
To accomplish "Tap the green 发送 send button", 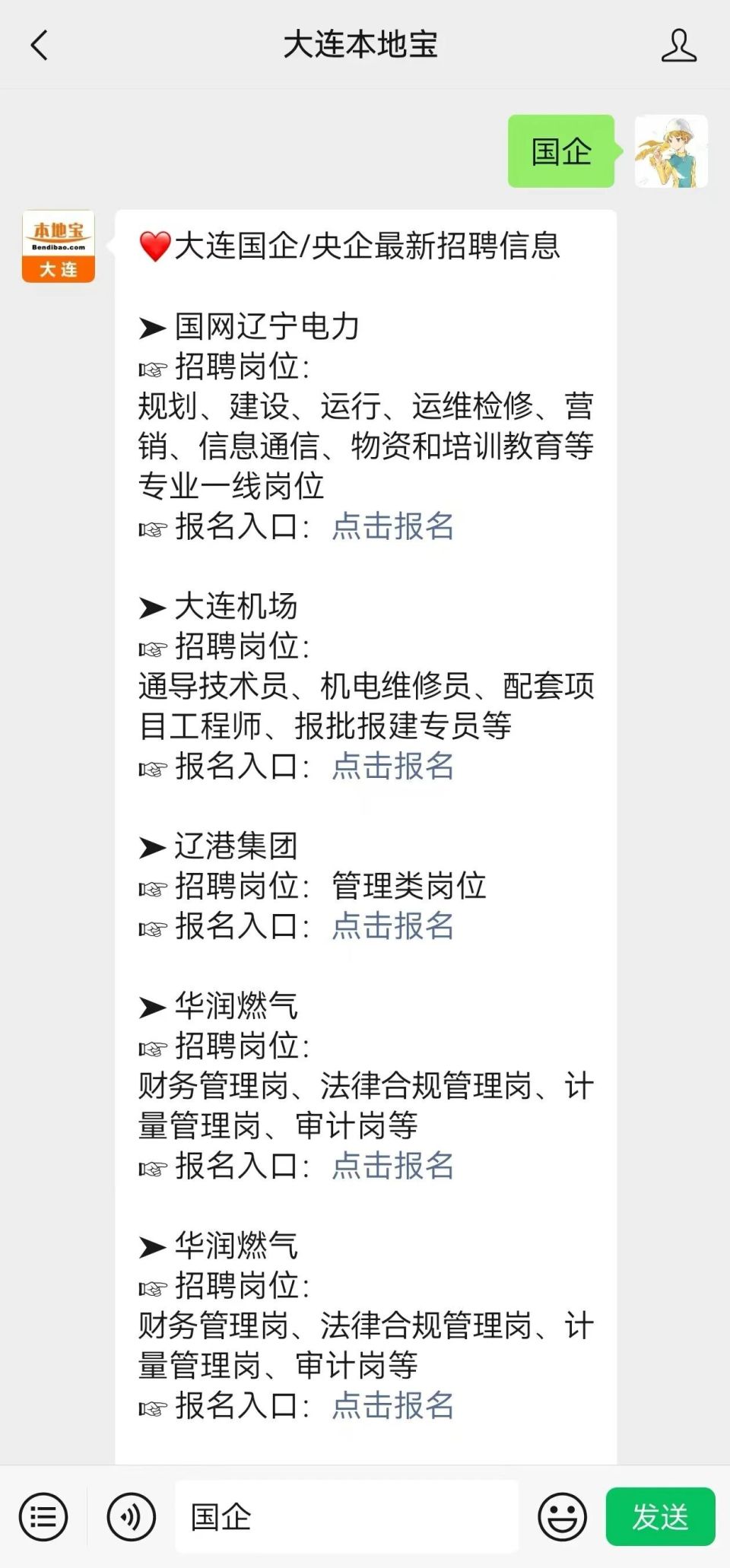I will [x=660, y=1515].
